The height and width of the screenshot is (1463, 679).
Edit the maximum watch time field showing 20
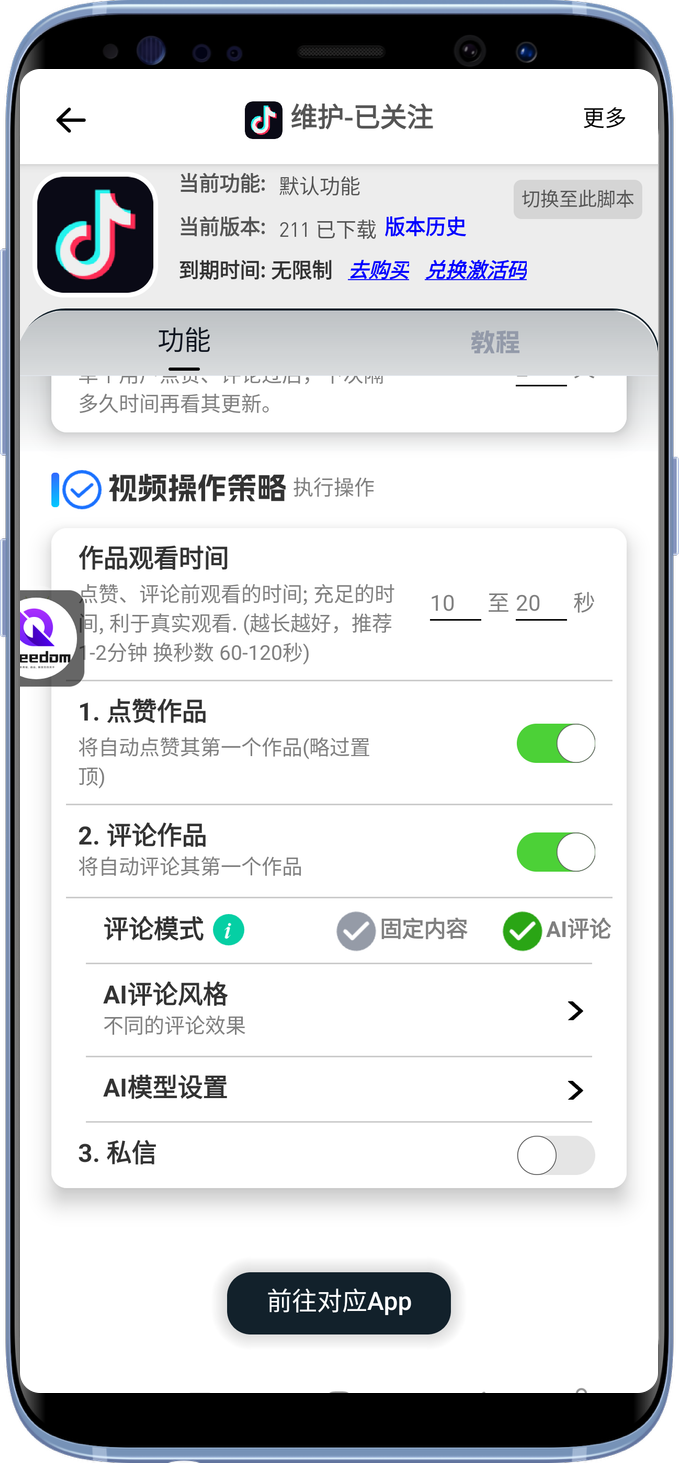point(540,603)
